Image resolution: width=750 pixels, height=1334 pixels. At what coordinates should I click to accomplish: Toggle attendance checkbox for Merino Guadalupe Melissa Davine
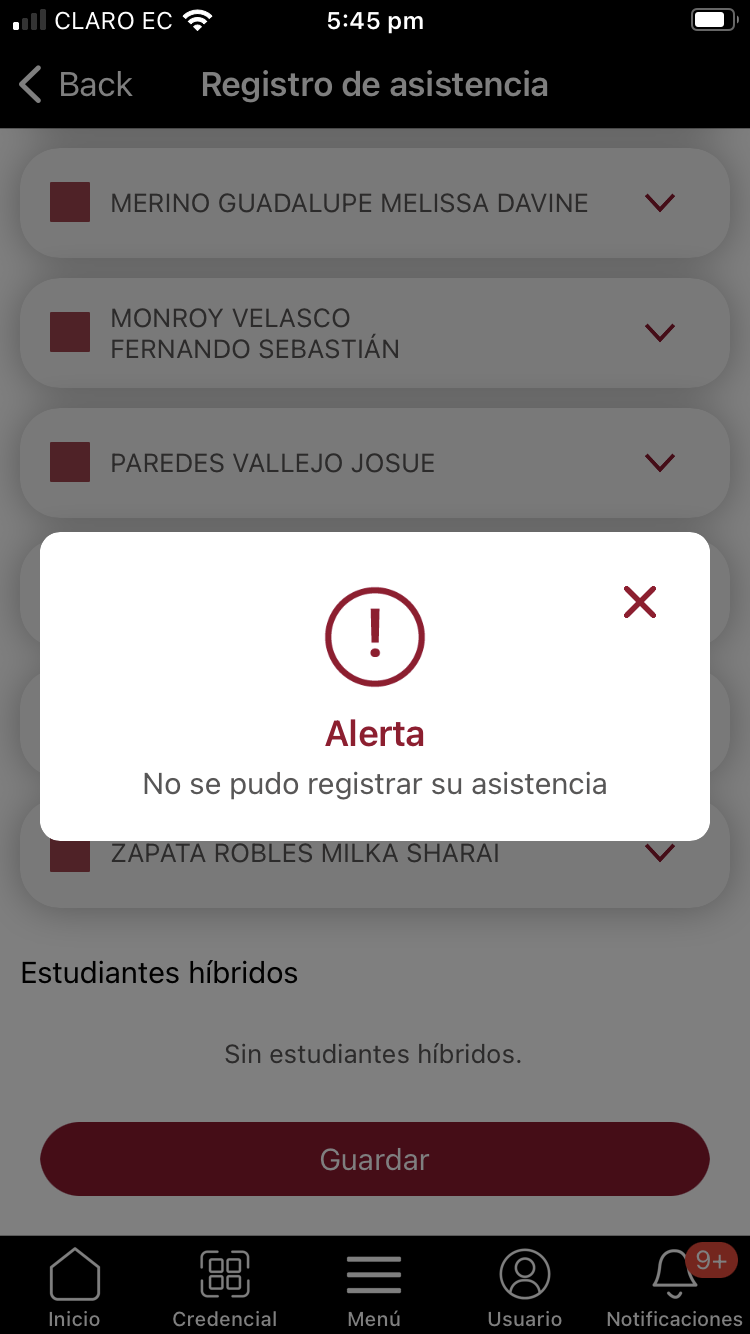point(70,203)
